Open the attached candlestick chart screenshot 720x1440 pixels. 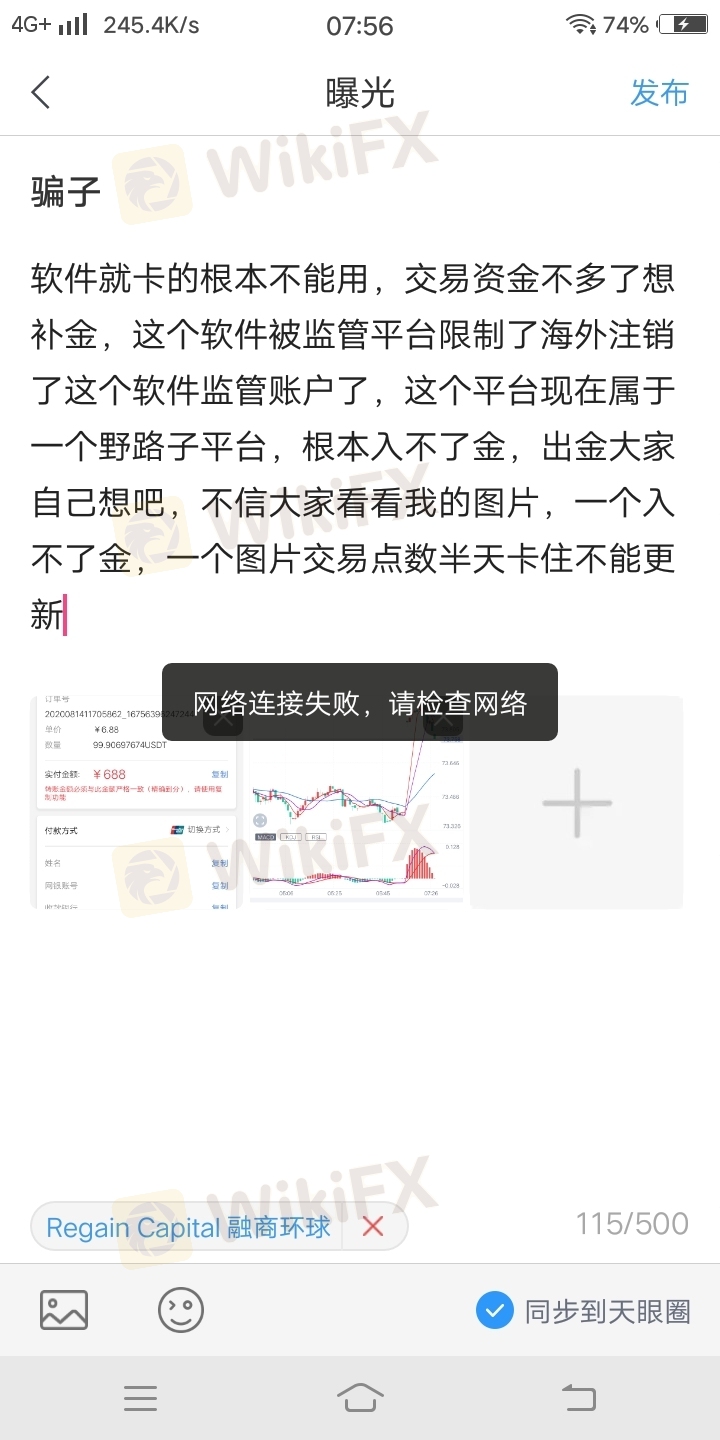point(356,802)
